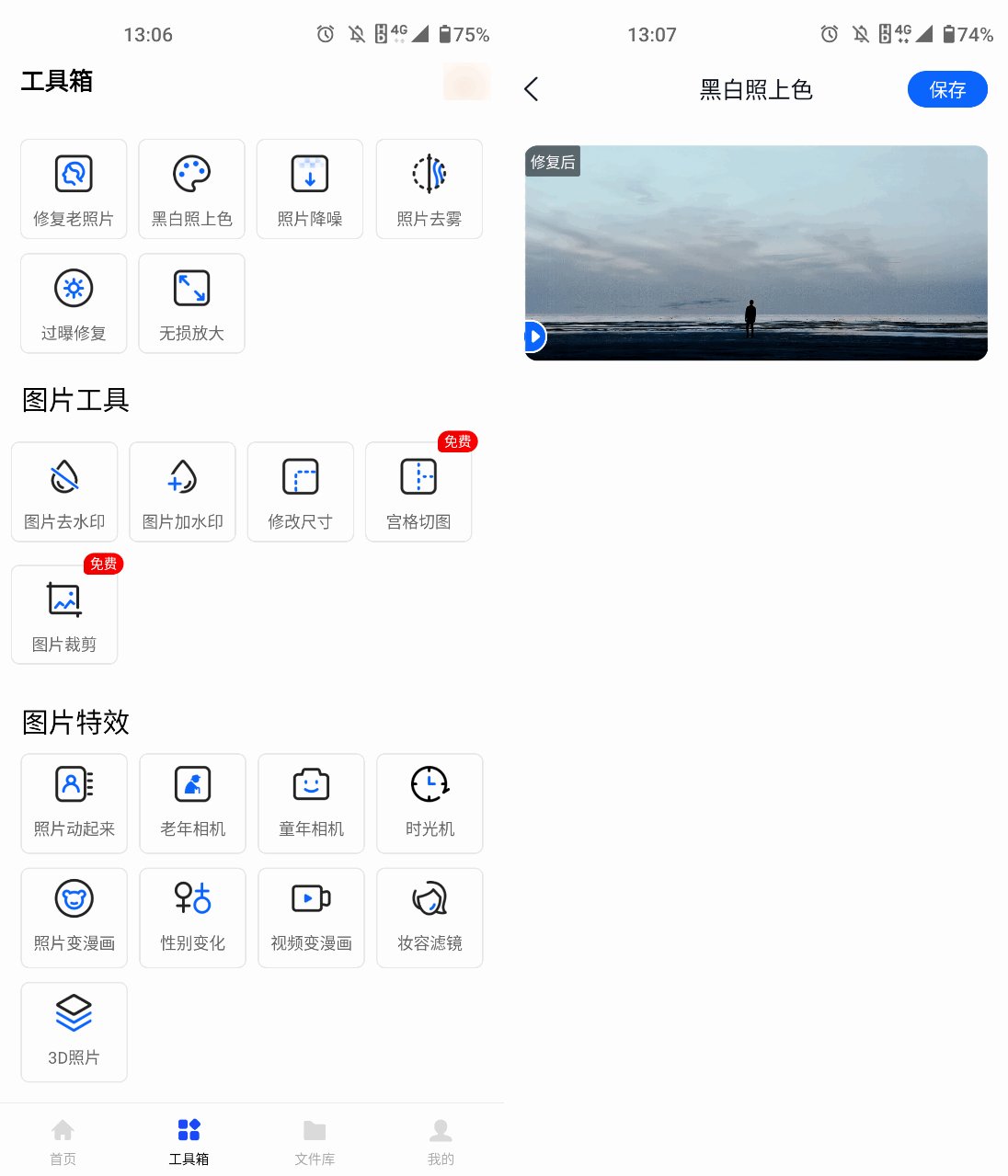Open the 照片降噪 denoise tool

[x=310, y=188]
